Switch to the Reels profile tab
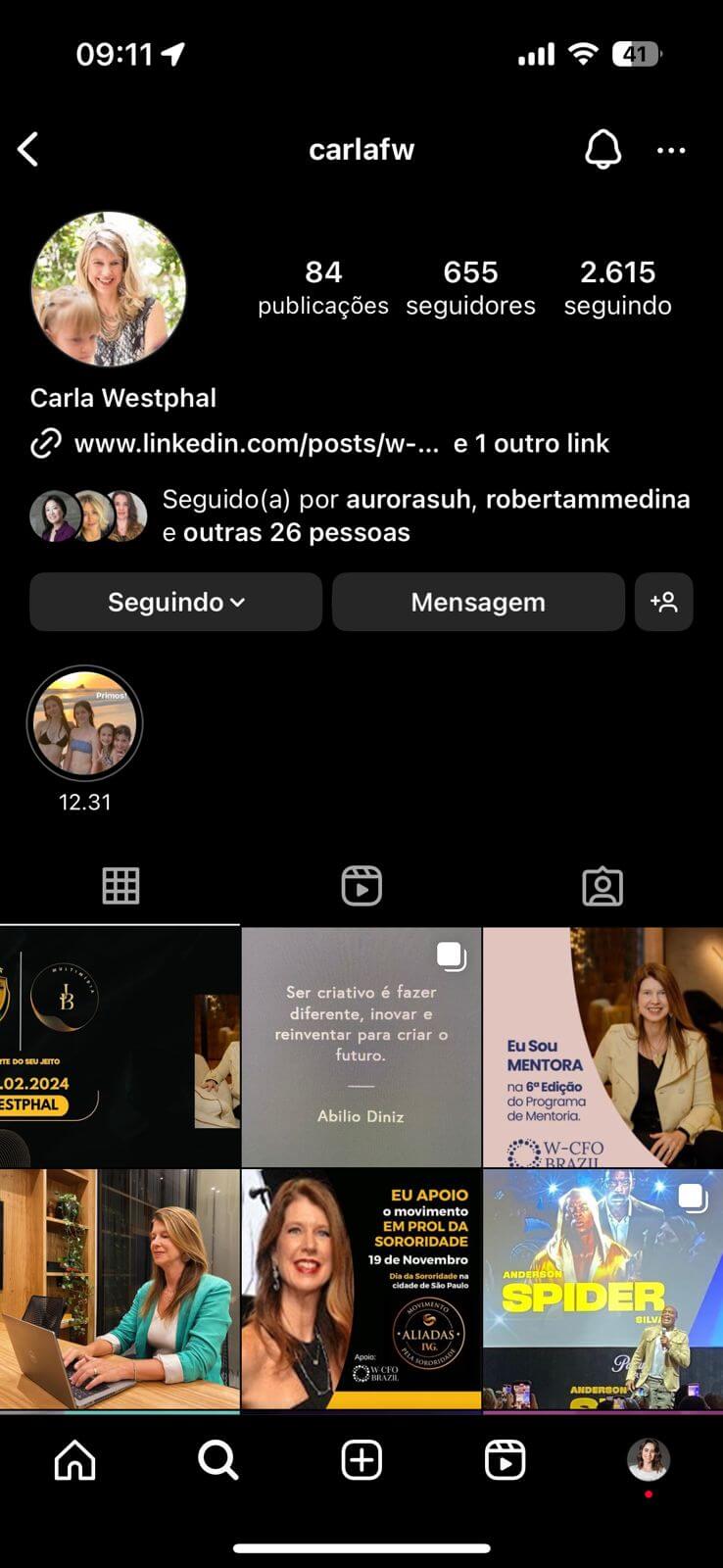723x1568 pixels. [361, 886]
